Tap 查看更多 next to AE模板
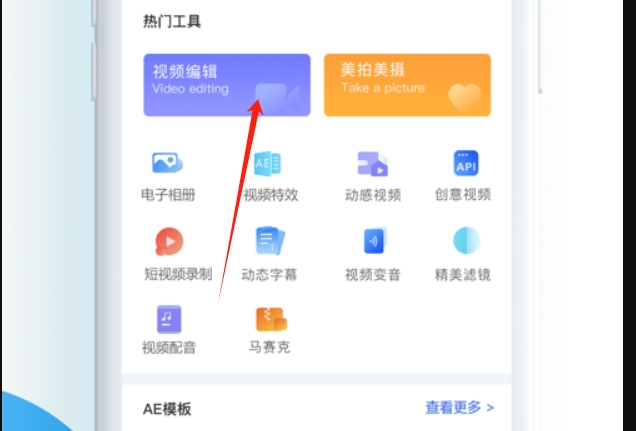The width and height of the screenshot is (636, 431). (x=459, y=408)
